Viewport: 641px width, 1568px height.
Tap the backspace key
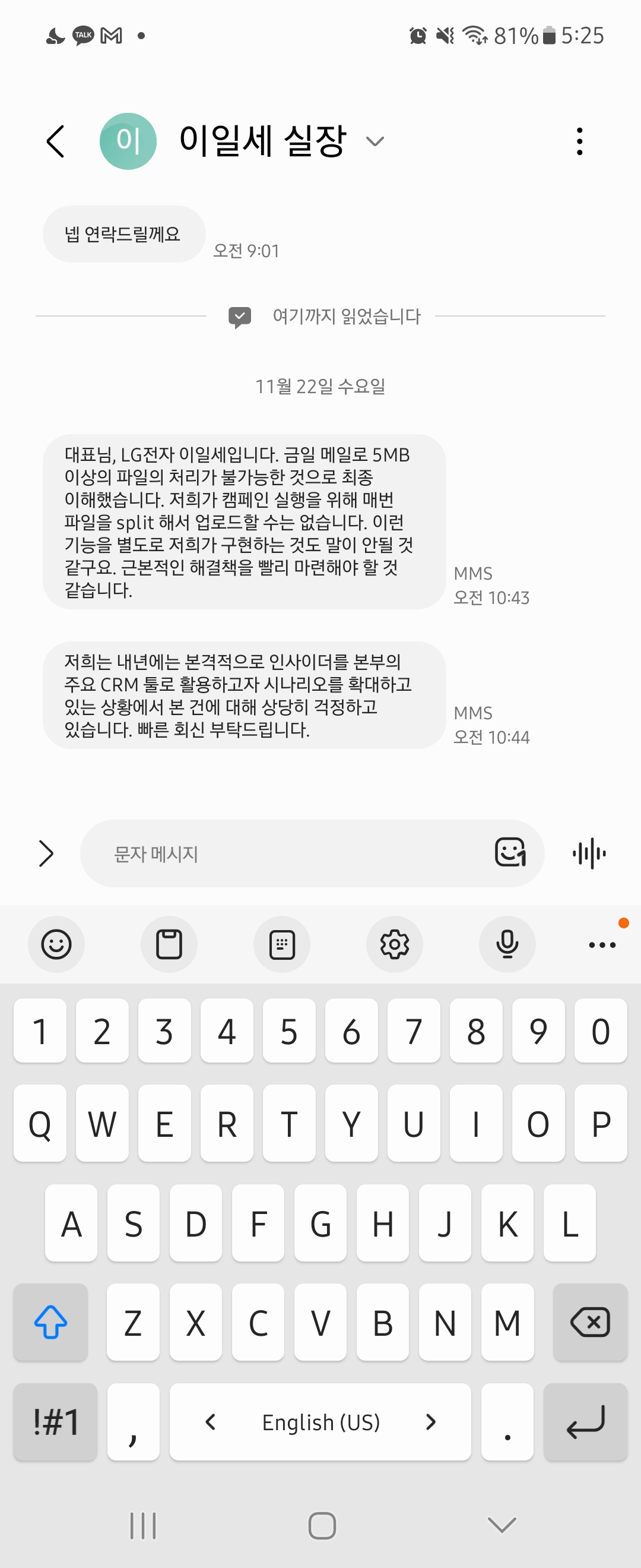point(589,1322)
